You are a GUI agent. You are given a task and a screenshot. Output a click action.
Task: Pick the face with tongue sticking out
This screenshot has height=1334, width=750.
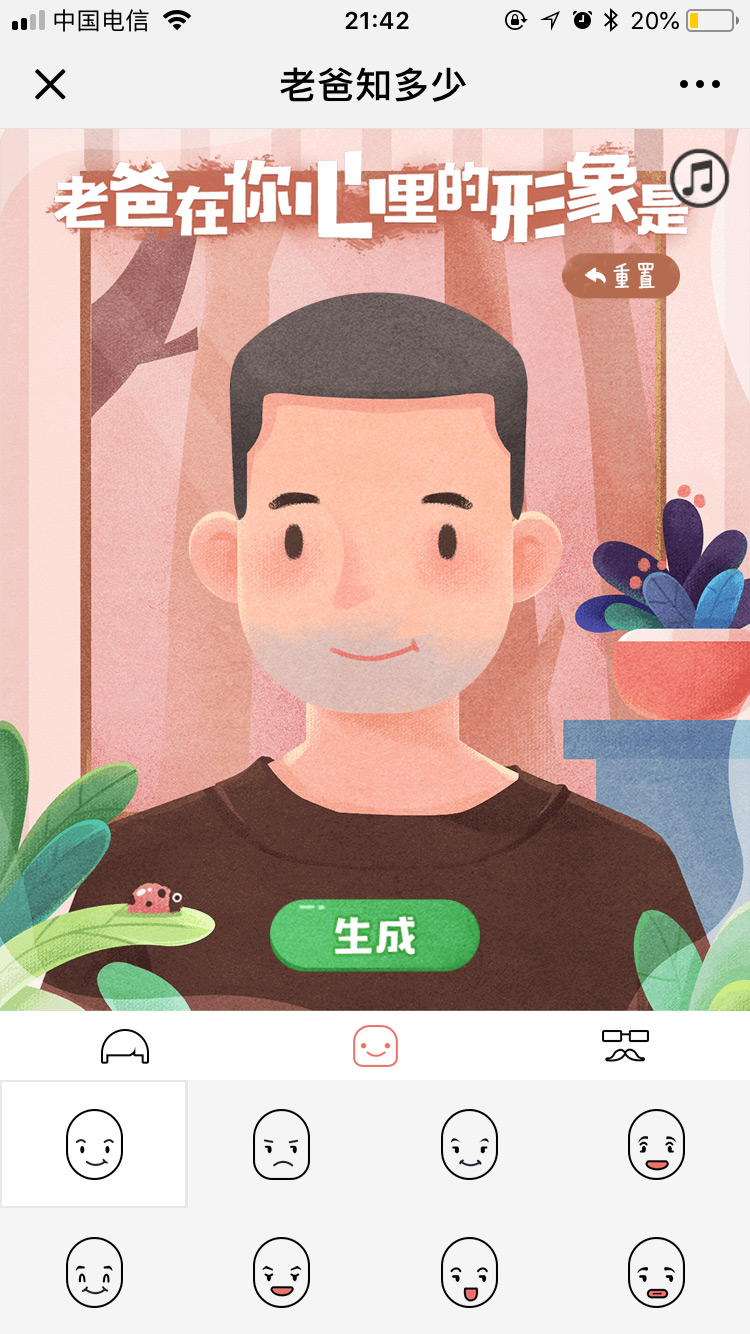(x=469, y=1272)
